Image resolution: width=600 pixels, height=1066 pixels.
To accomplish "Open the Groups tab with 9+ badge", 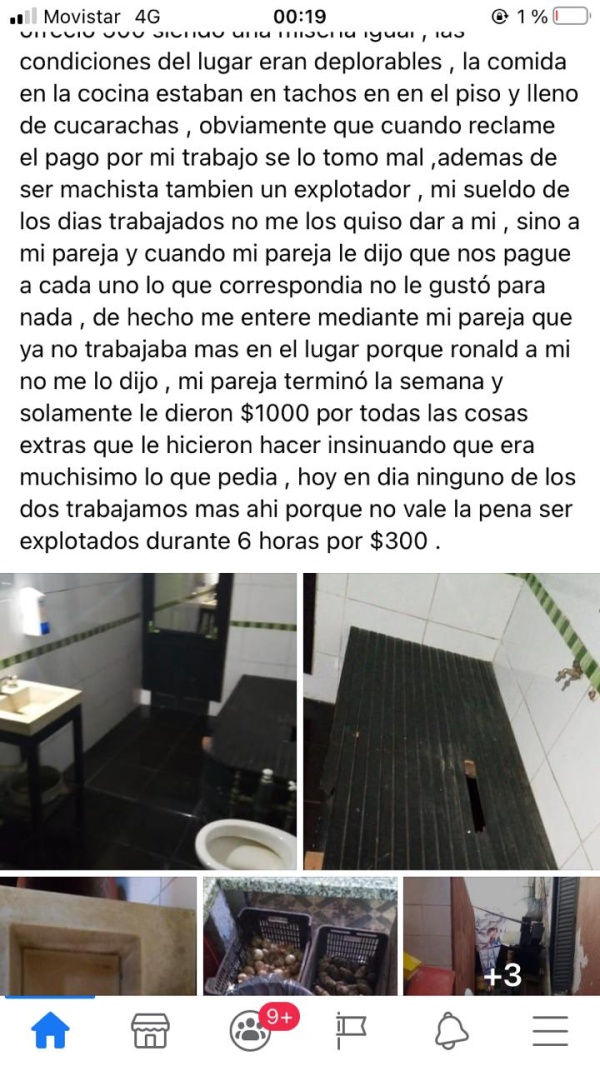I will (250, 1030).
